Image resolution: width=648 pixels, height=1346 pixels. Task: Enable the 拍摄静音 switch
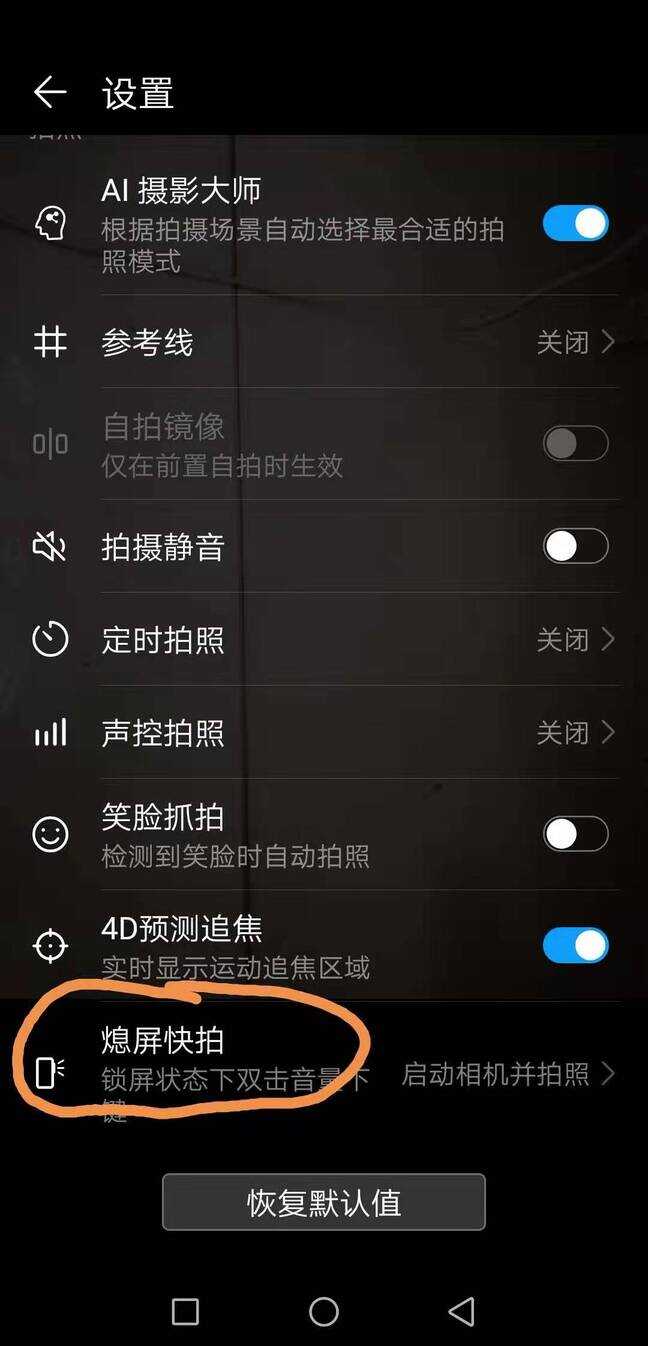tap(575, 546)
